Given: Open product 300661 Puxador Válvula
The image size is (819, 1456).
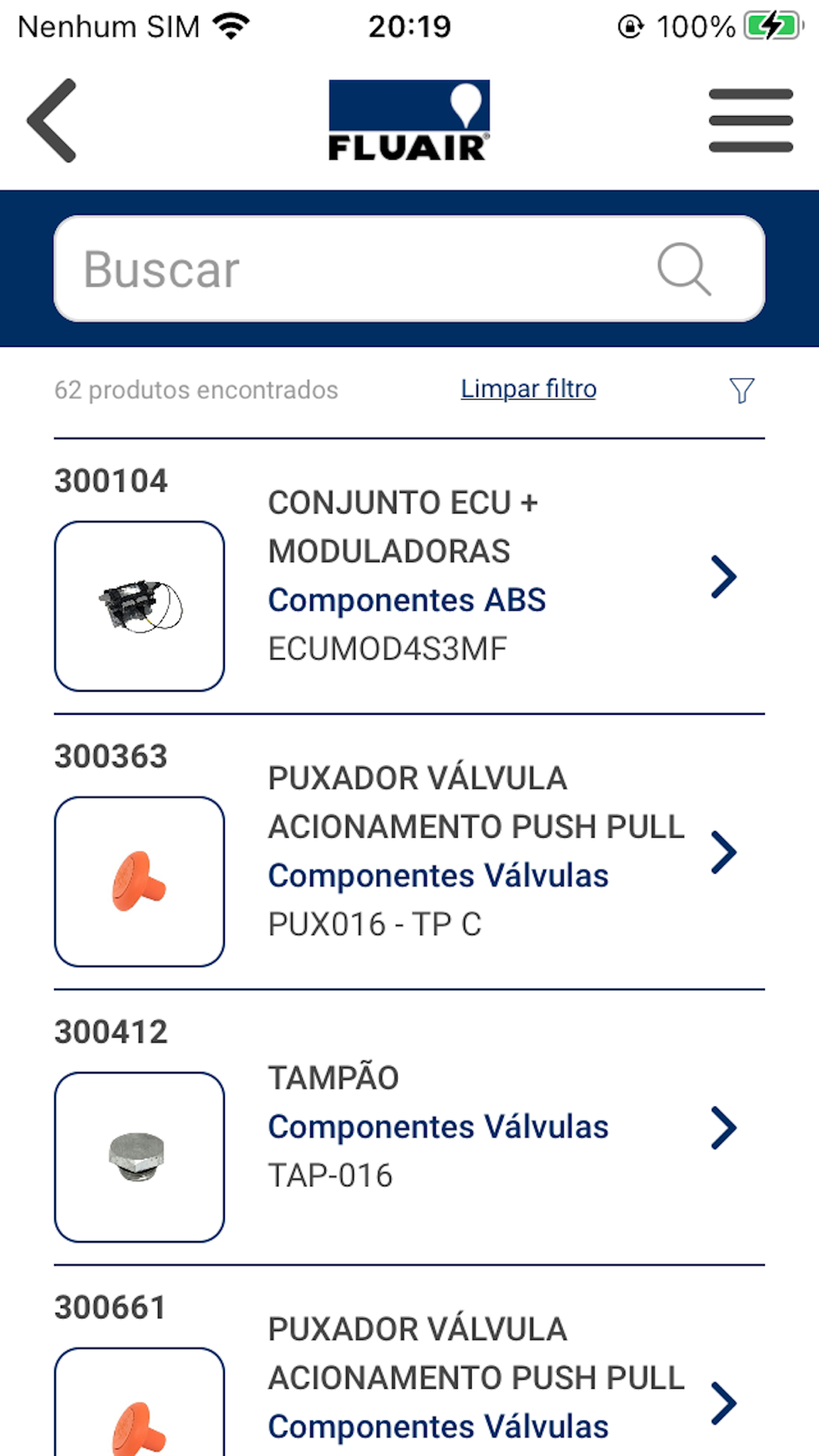Looking at the screenshot, I should pyautogui.click(x=409, y=1361).
